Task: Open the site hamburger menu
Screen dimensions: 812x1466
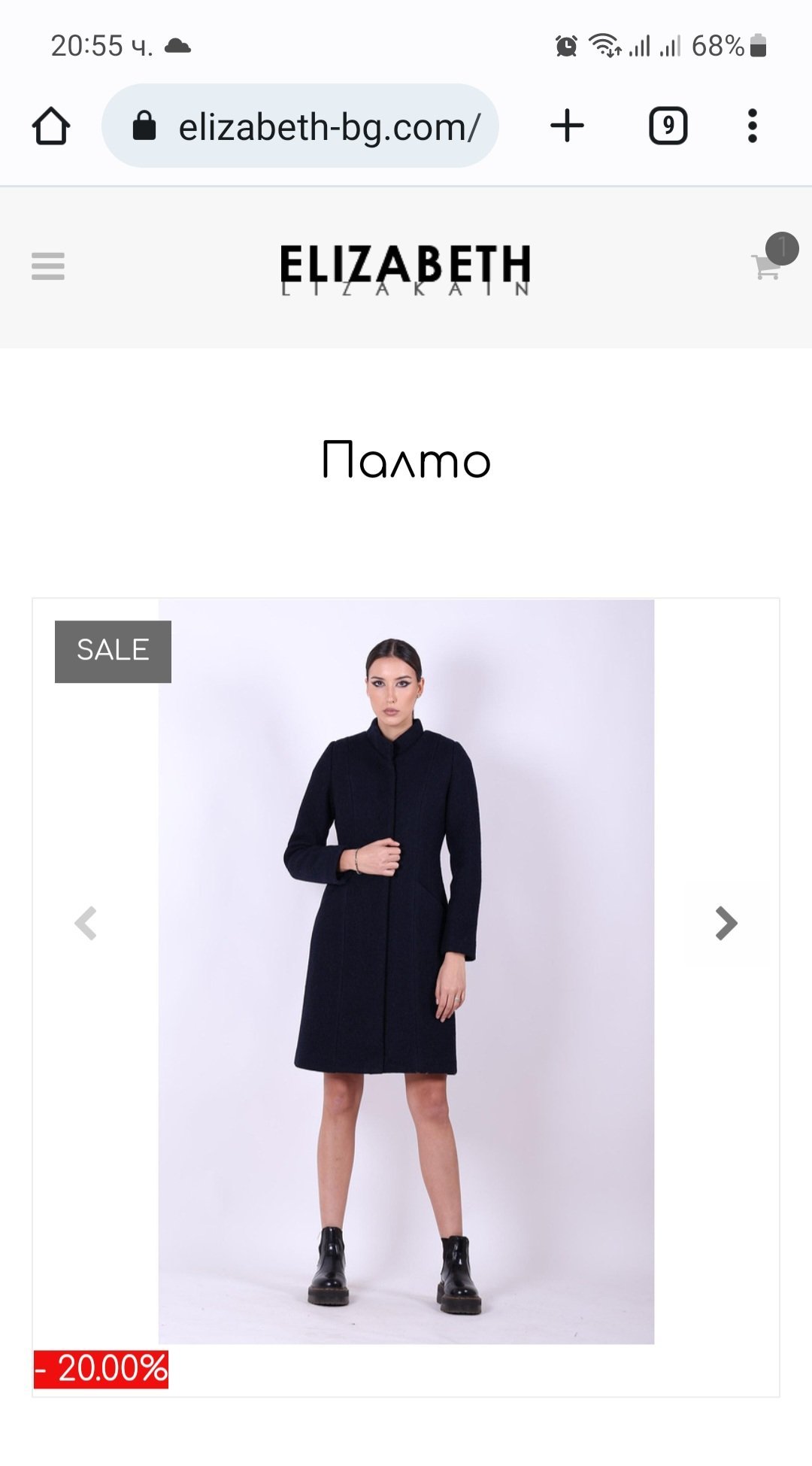Action: pos(48,266)
